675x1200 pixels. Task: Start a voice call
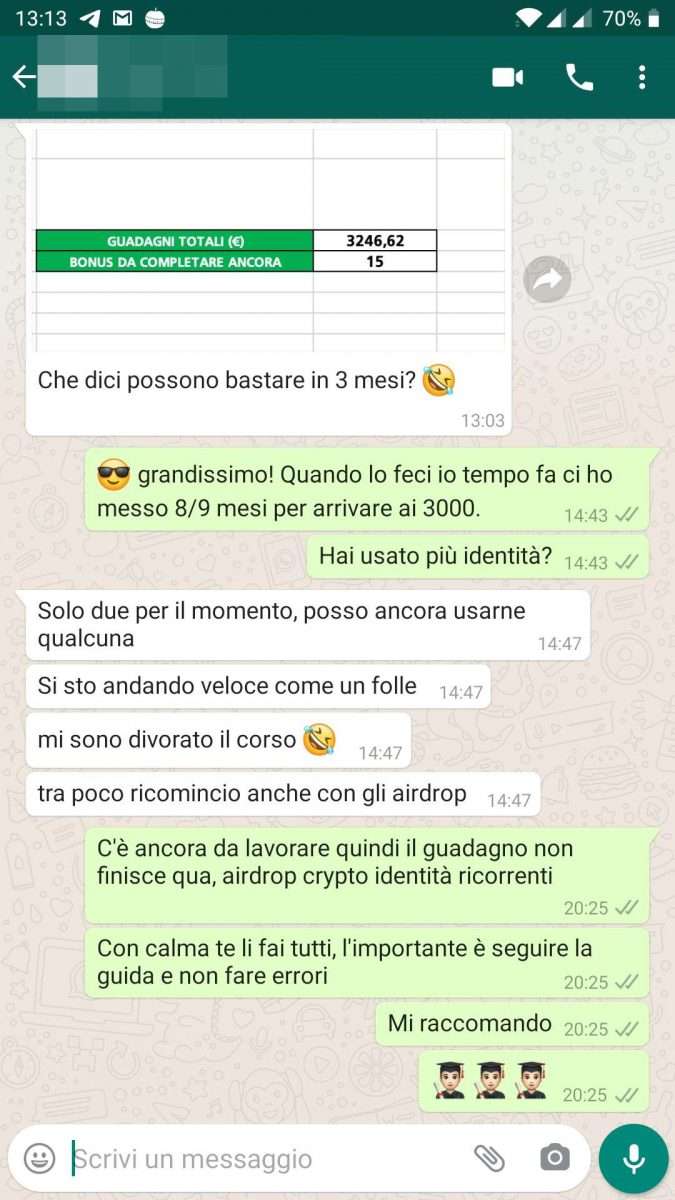[579, 77]
